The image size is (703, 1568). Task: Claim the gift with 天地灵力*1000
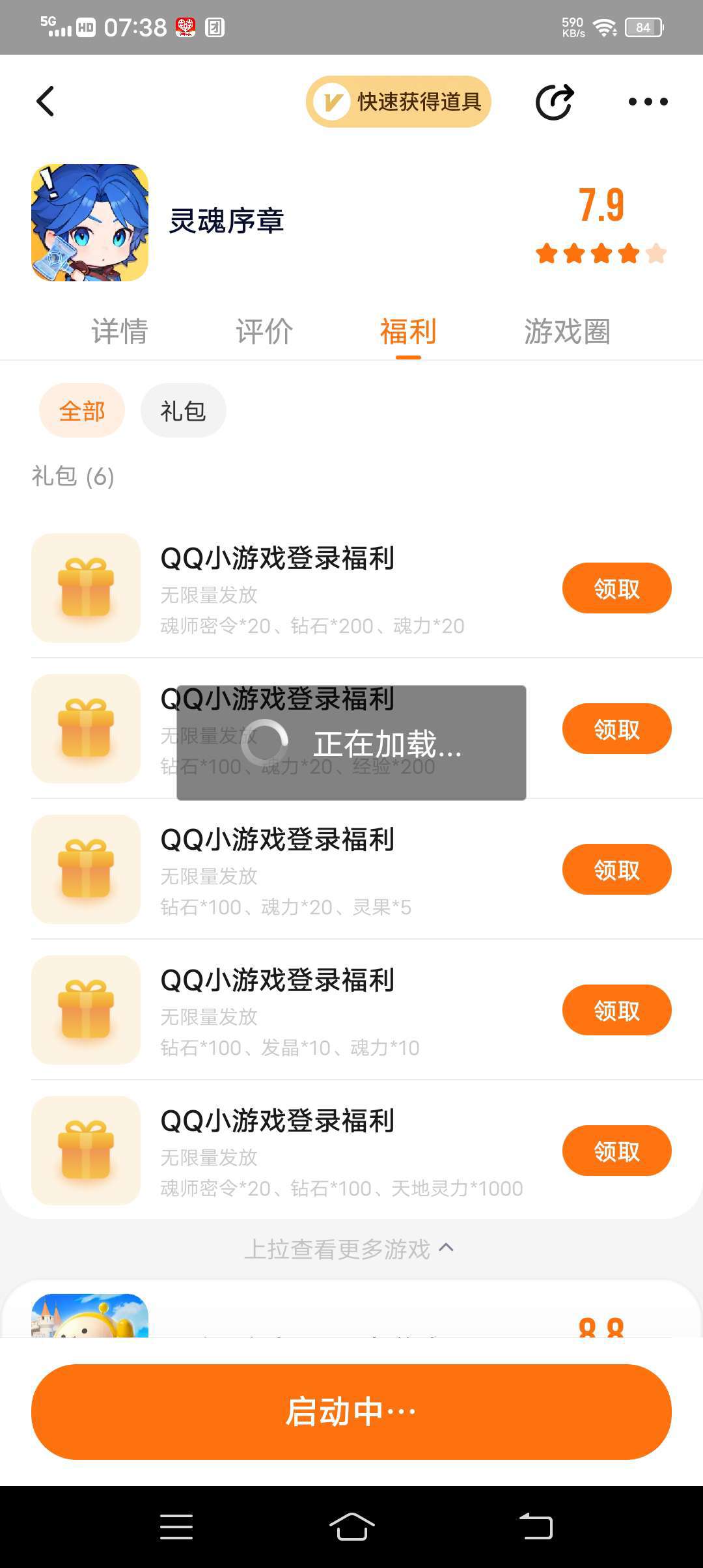pos(616,1151)
